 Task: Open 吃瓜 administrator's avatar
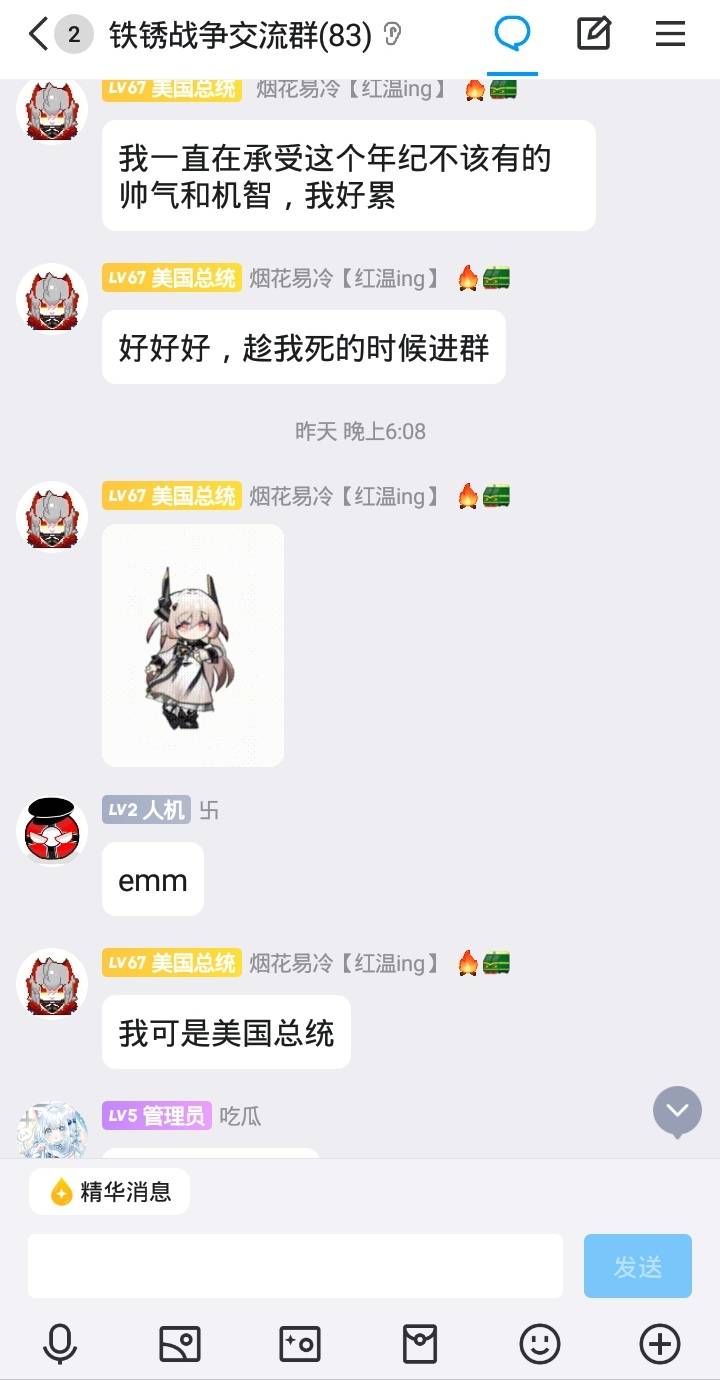click(x=52, y=1130)
